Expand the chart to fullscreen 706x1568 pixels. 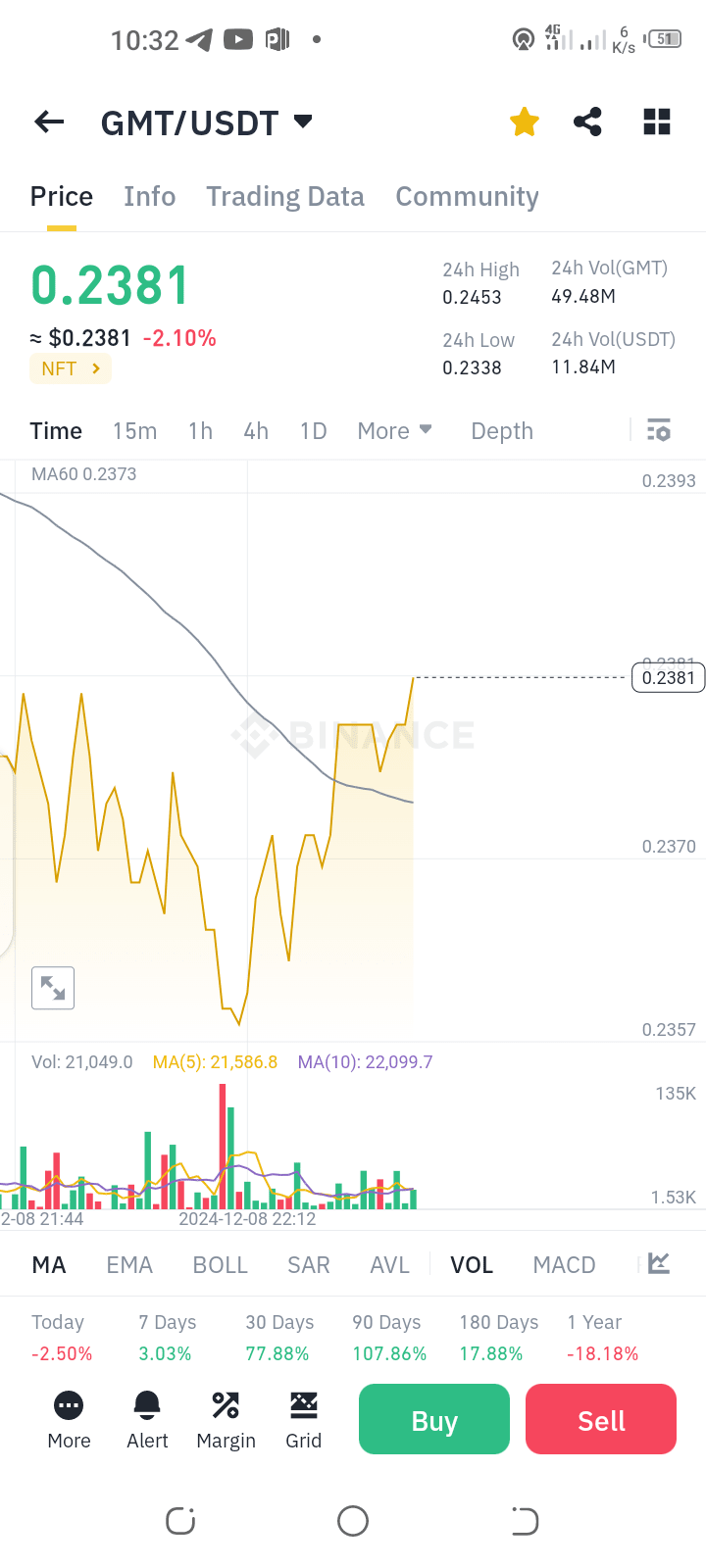pyautogui.click(x=53, y=988)
